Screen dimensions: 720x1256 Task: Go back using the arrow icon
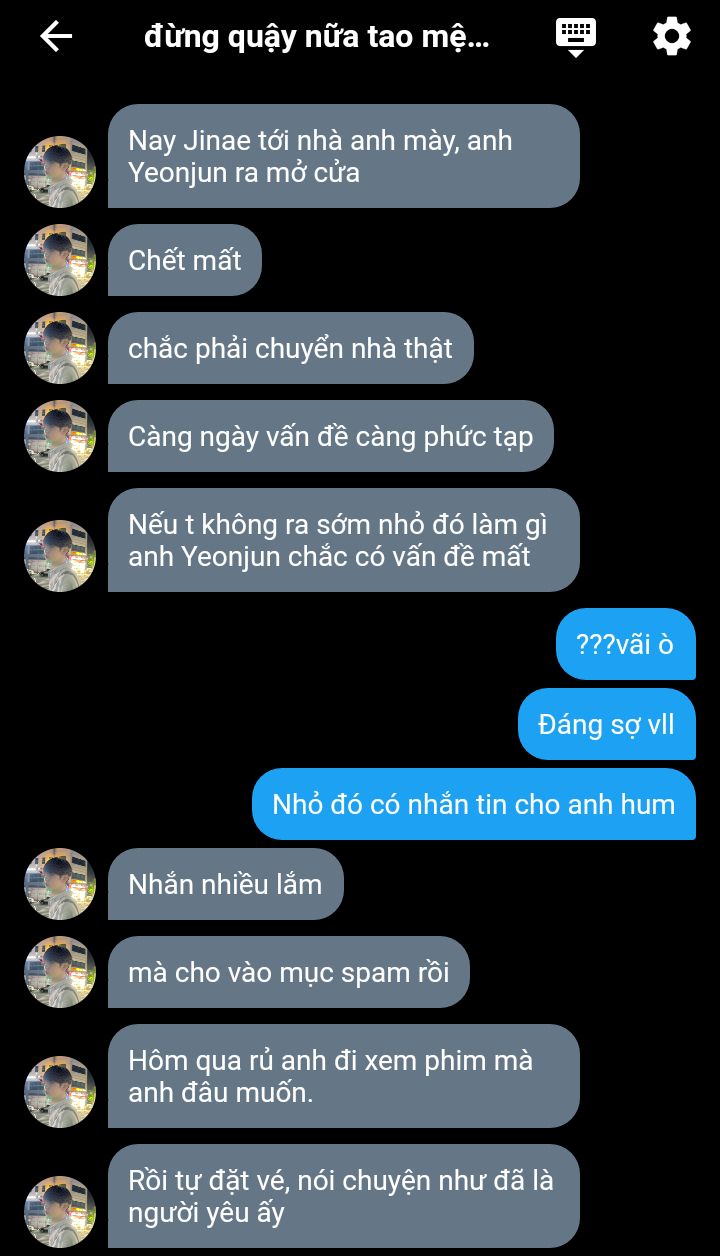56,37
